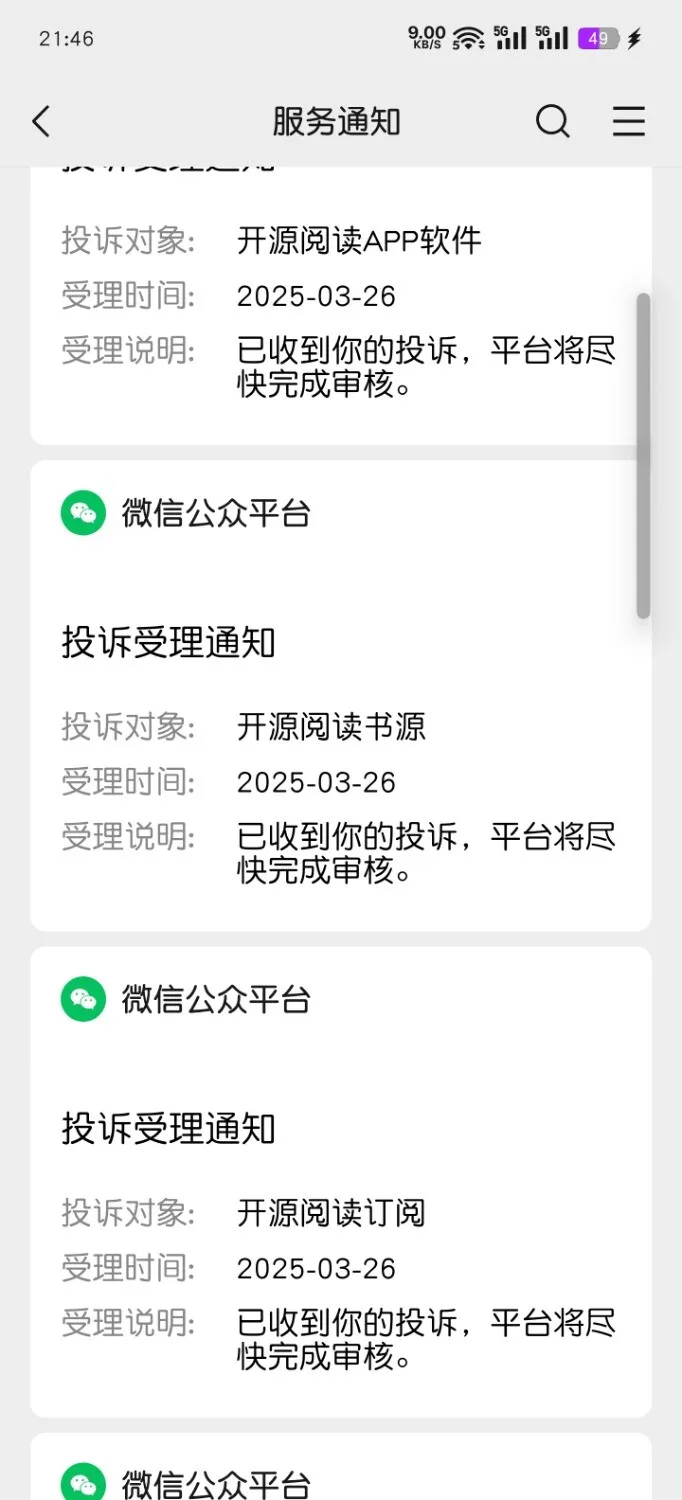
Task: Open the 开源阅读APP软件 complaint notice
Action: [340, 310]
